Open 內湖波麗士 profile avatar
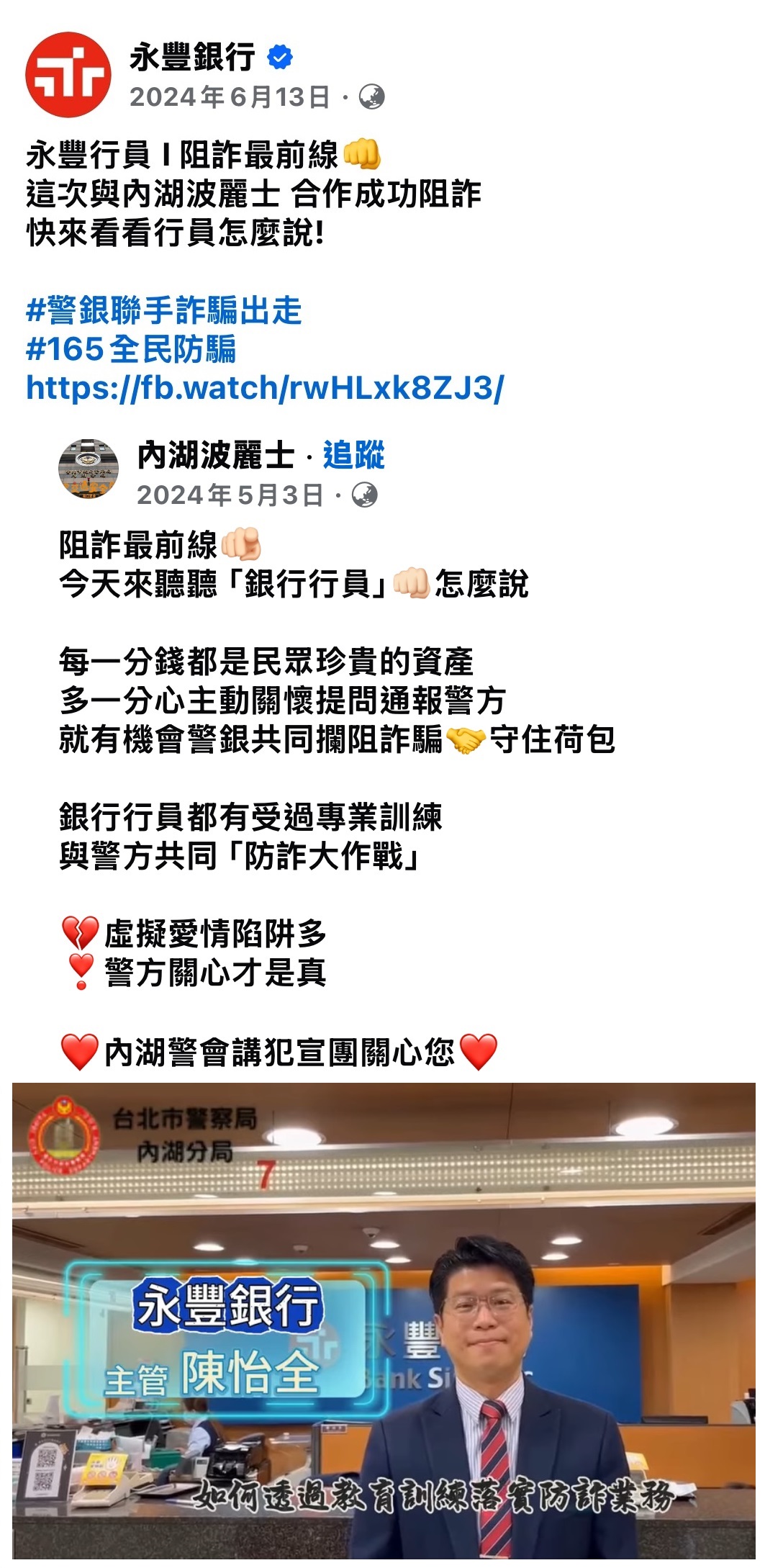Viewport: 765px width, 1568px height. click(x=89, y=469)
